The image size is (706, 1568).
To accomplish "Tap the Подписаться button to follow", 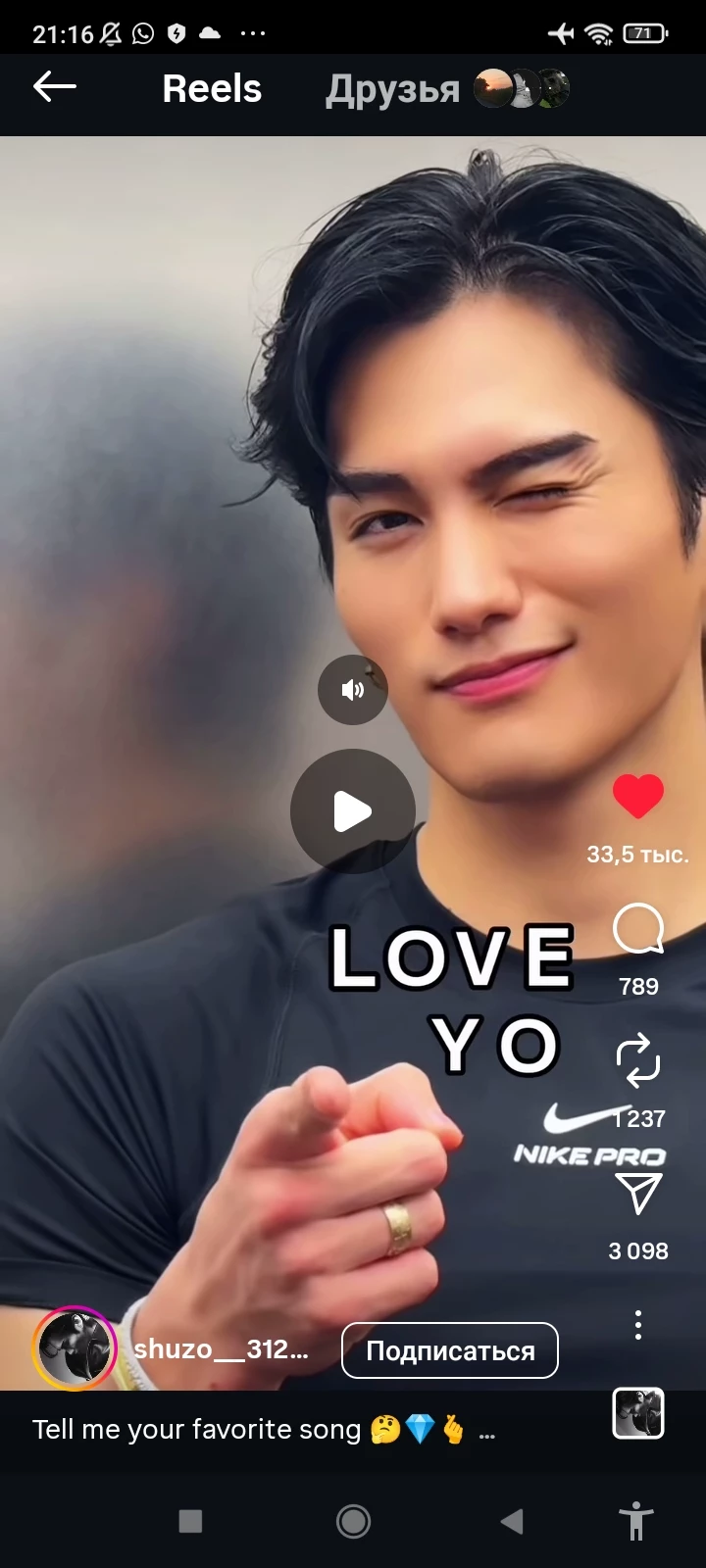I will (x=450, y=1350).
